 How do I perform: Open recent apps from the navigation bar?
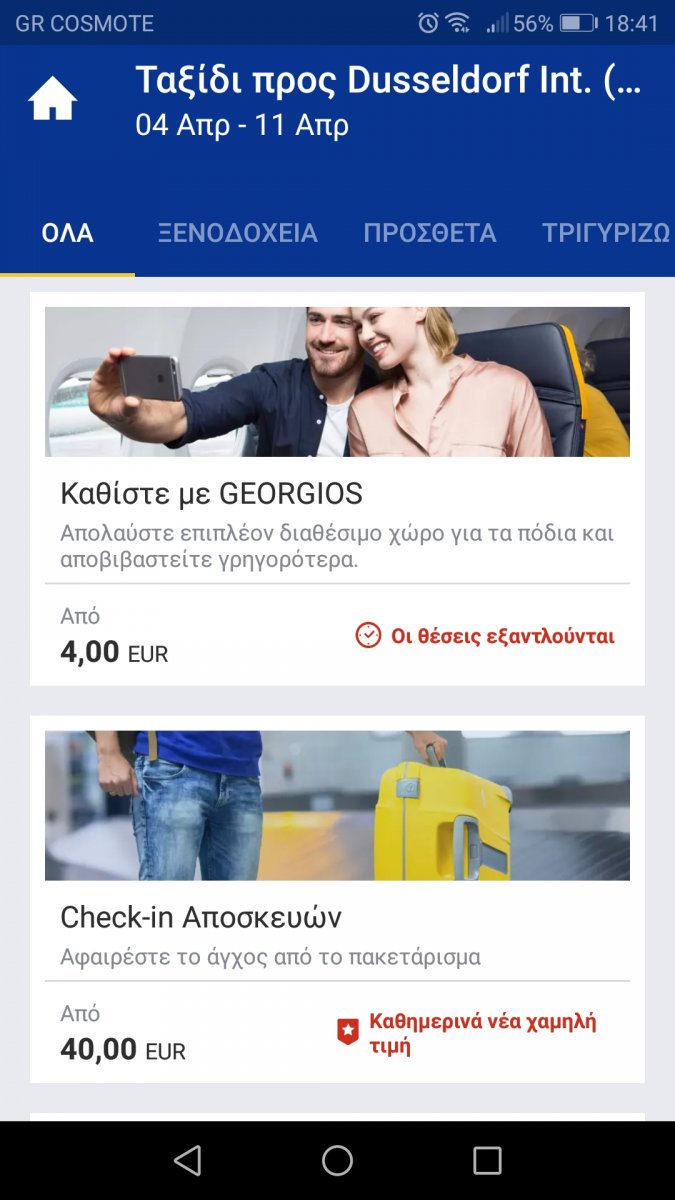(487, 1160)
